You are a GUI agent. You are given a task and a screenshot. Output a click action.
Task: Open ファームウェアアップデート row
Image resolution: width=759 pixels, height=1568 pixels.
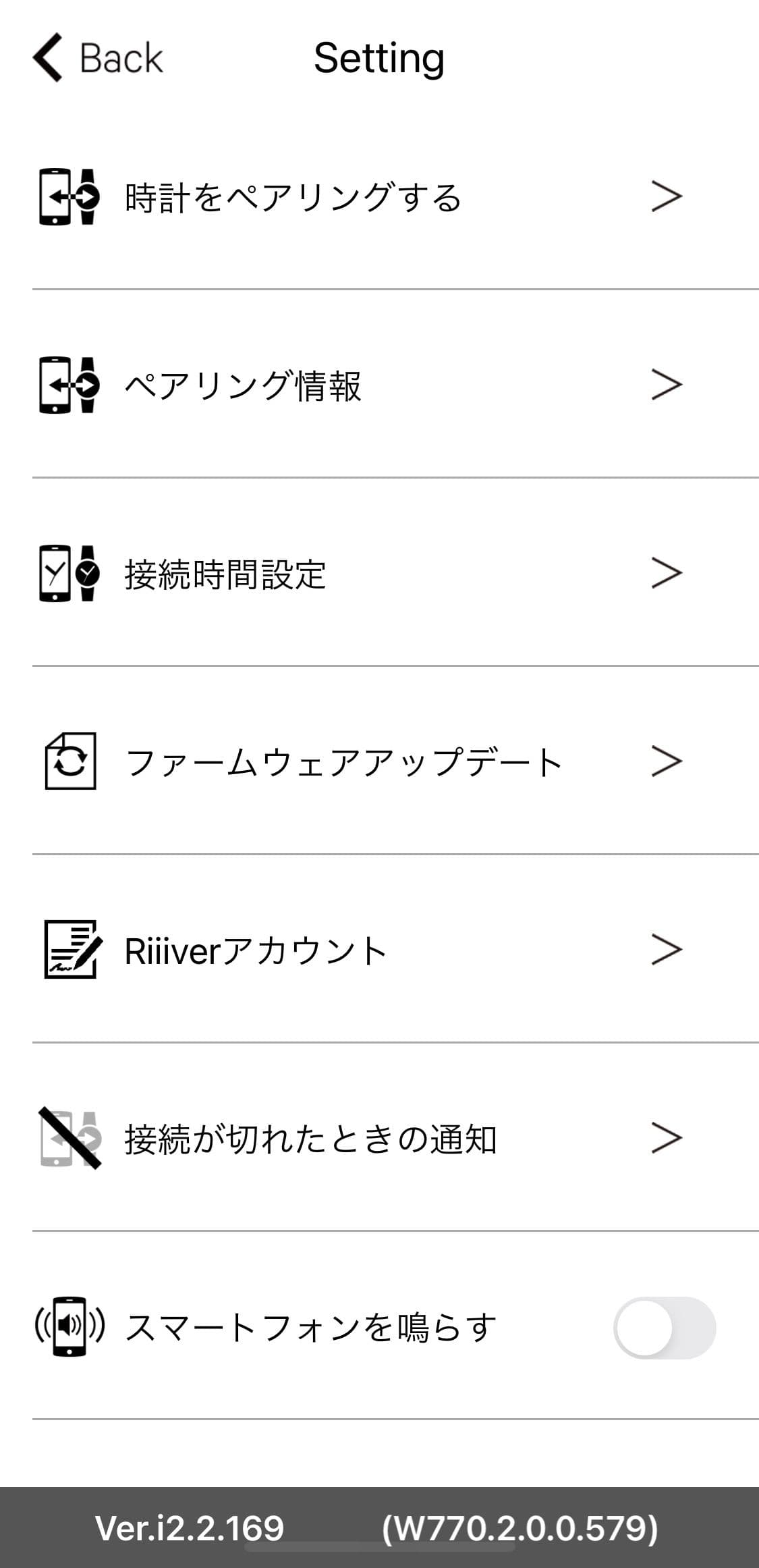[x=395, y=761]
